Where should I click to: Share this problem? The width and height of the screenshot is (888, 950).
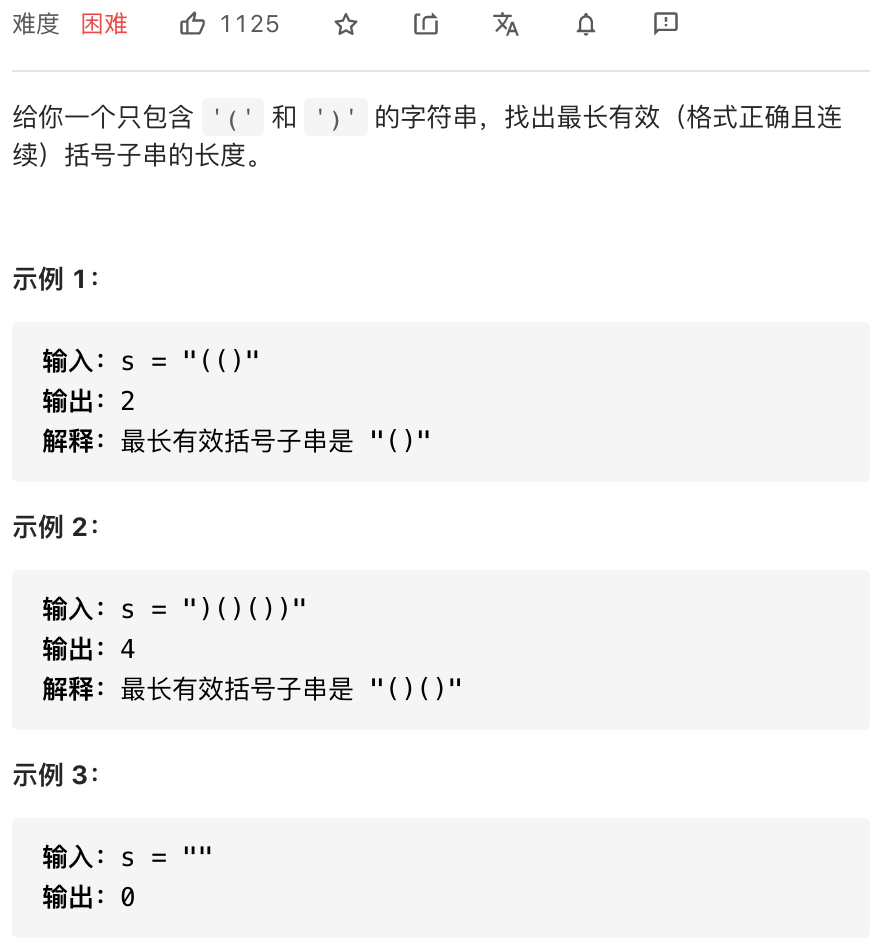426,25
